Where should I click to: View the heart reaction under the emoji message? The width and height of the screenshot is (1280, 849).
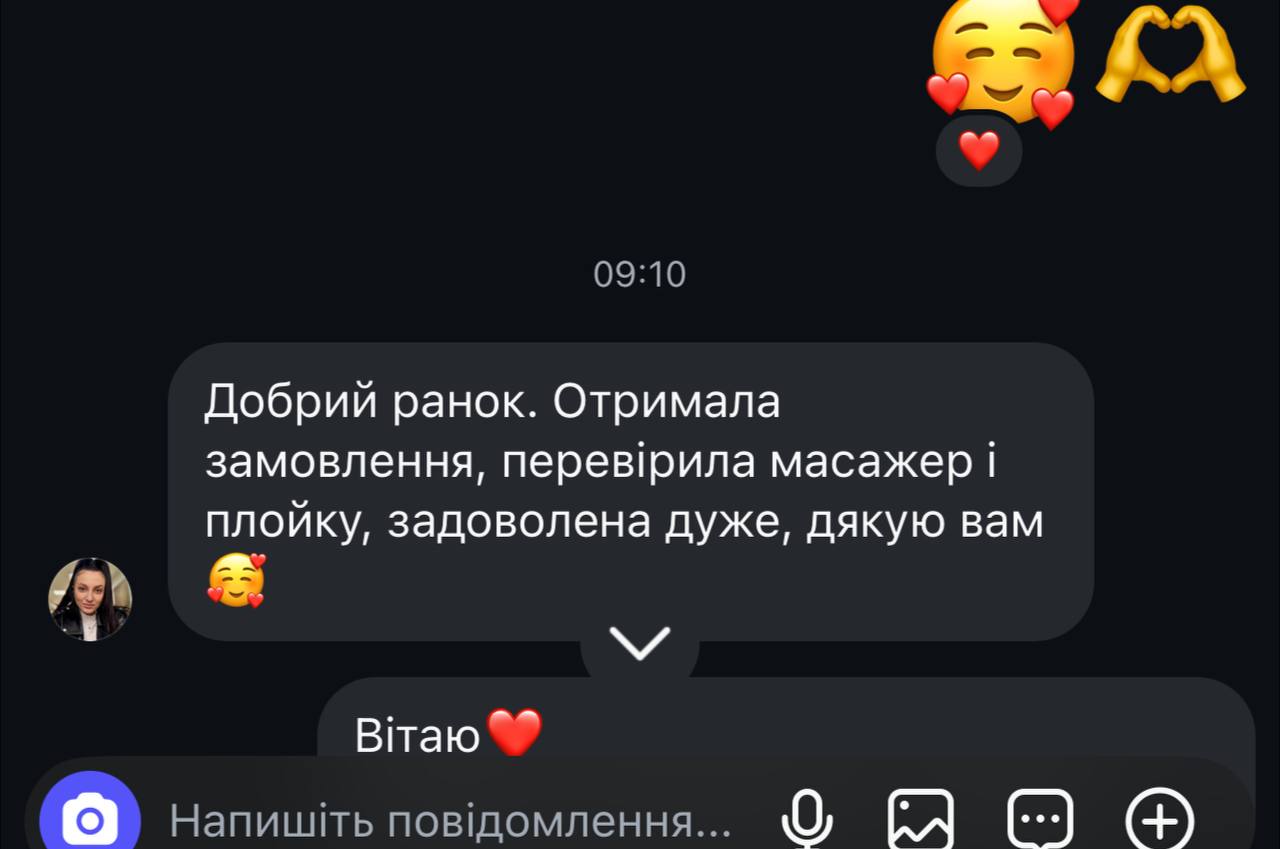979,151
